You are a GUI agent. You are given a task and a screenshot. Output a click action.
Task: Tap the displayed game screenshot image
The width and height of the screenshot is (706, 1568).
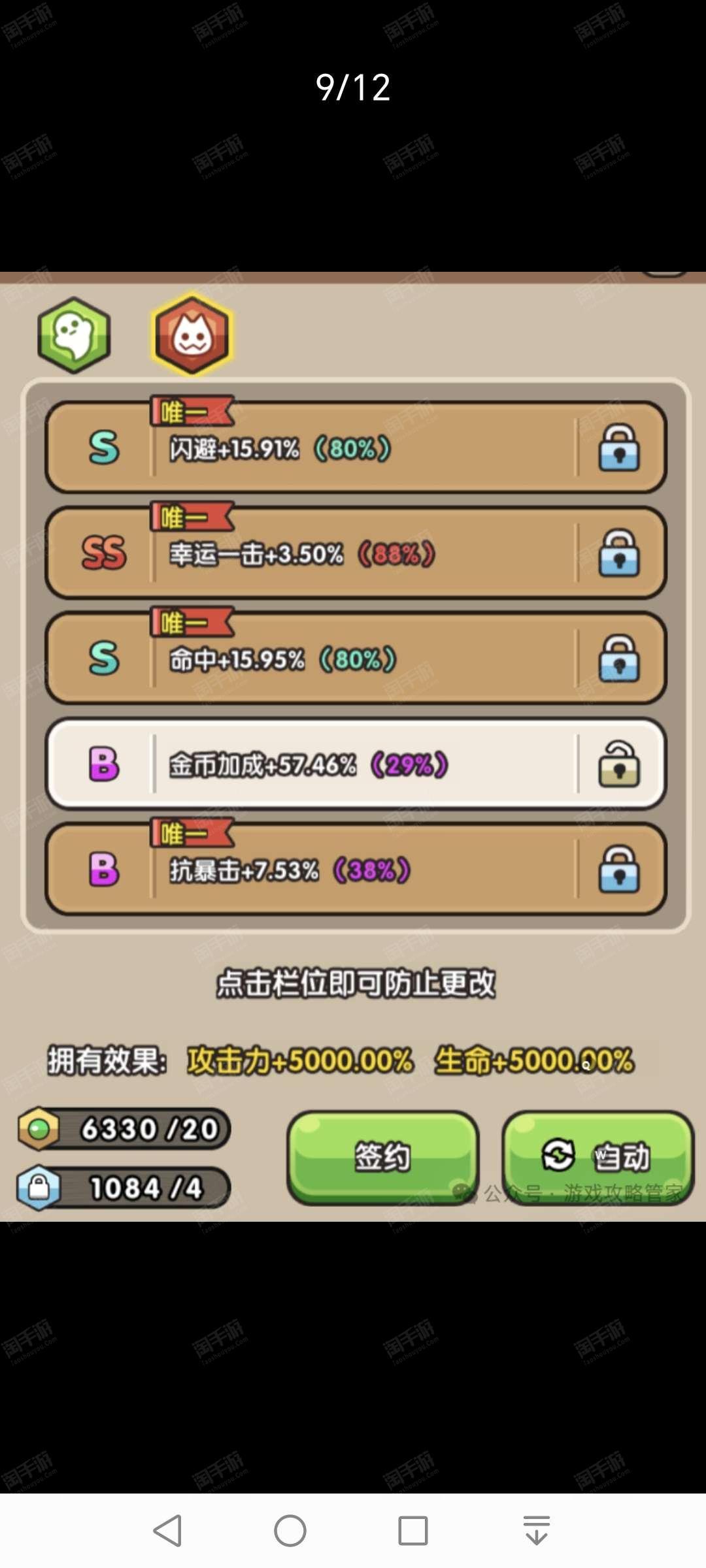[x=353, y=746]
